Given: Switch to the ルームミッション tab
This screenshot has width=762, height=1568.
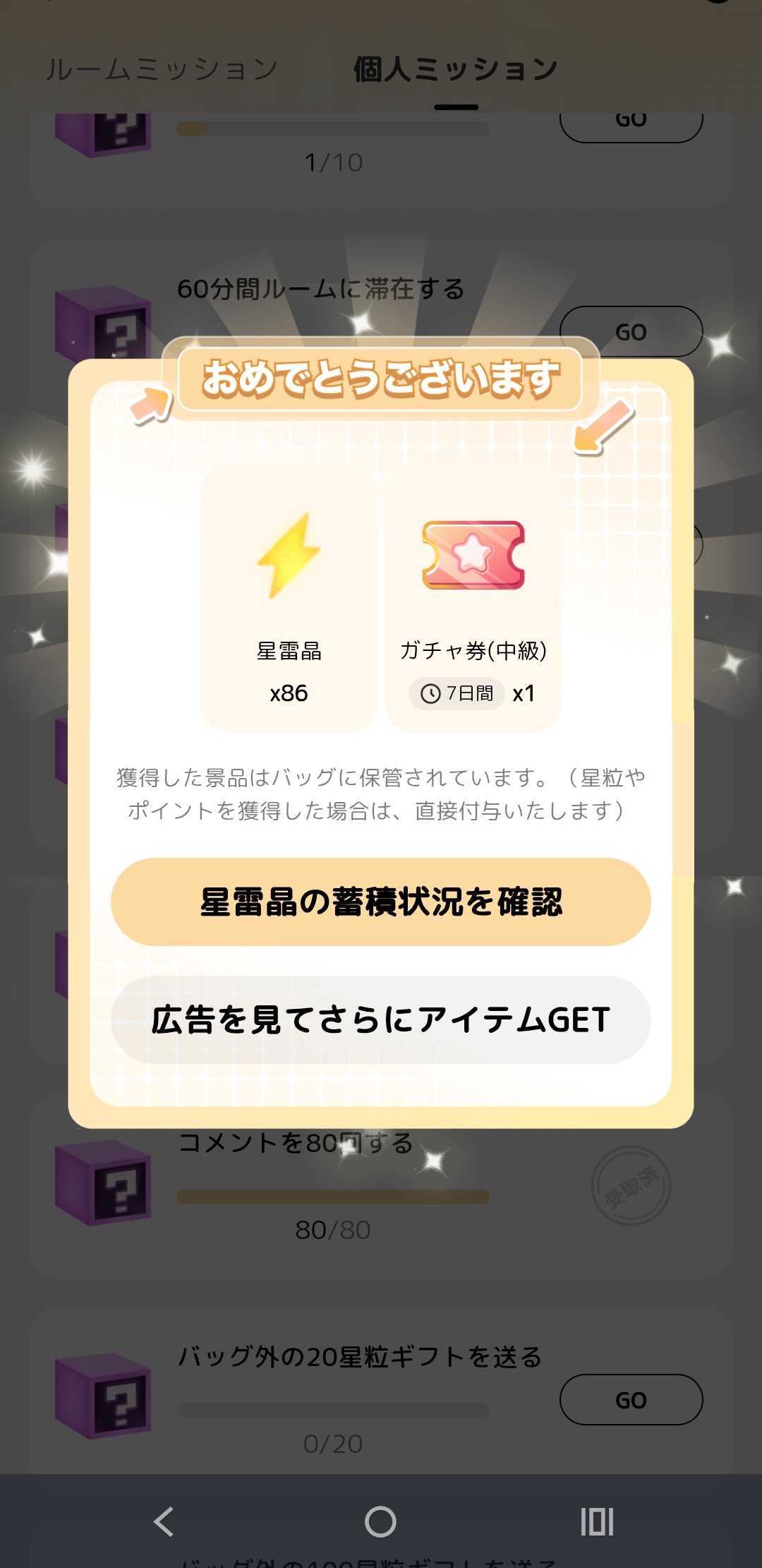Looking at the screenshot, I should 162,69.
